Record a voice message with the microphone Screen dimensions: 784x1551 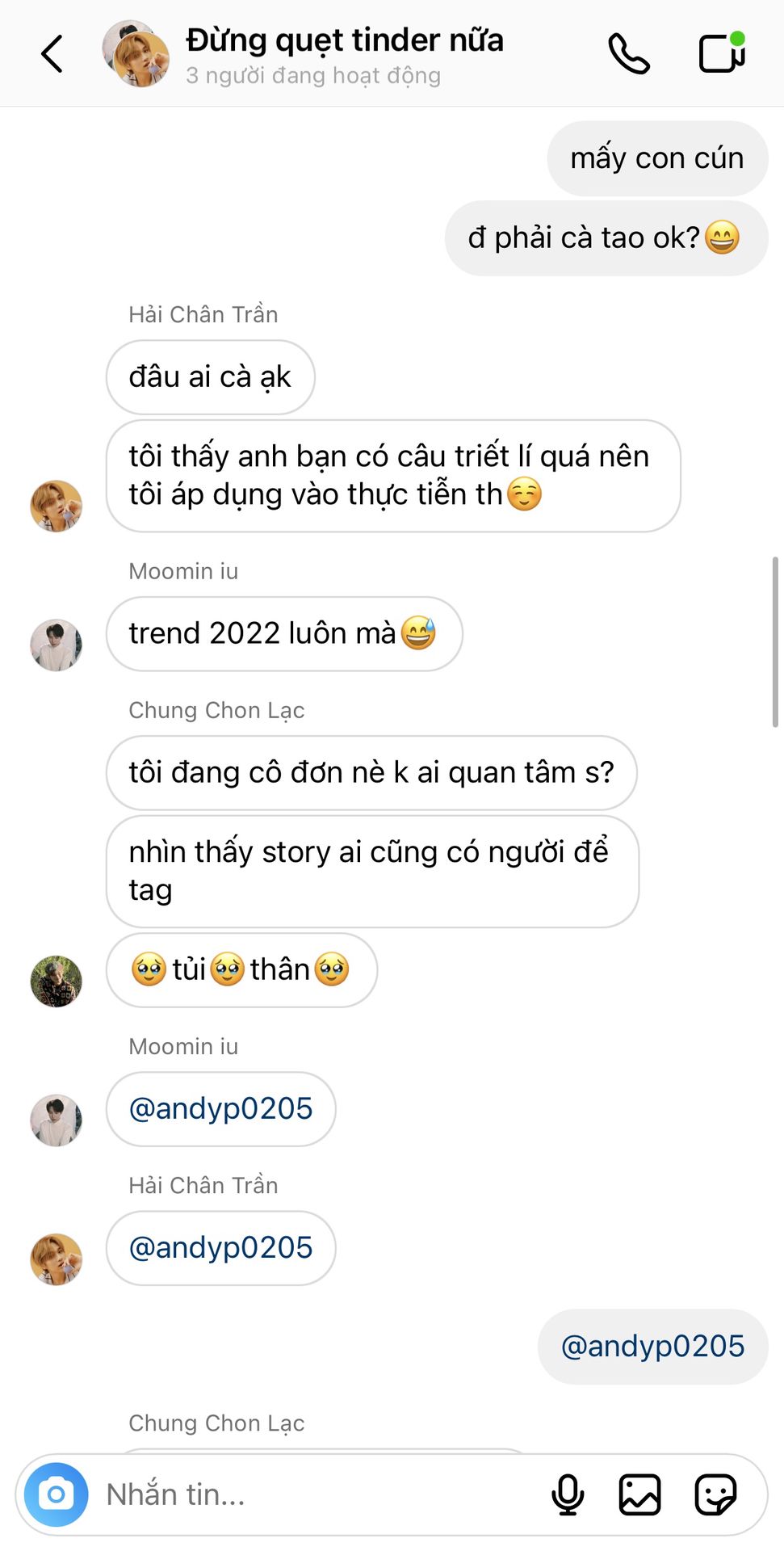tap(568, 1494)
